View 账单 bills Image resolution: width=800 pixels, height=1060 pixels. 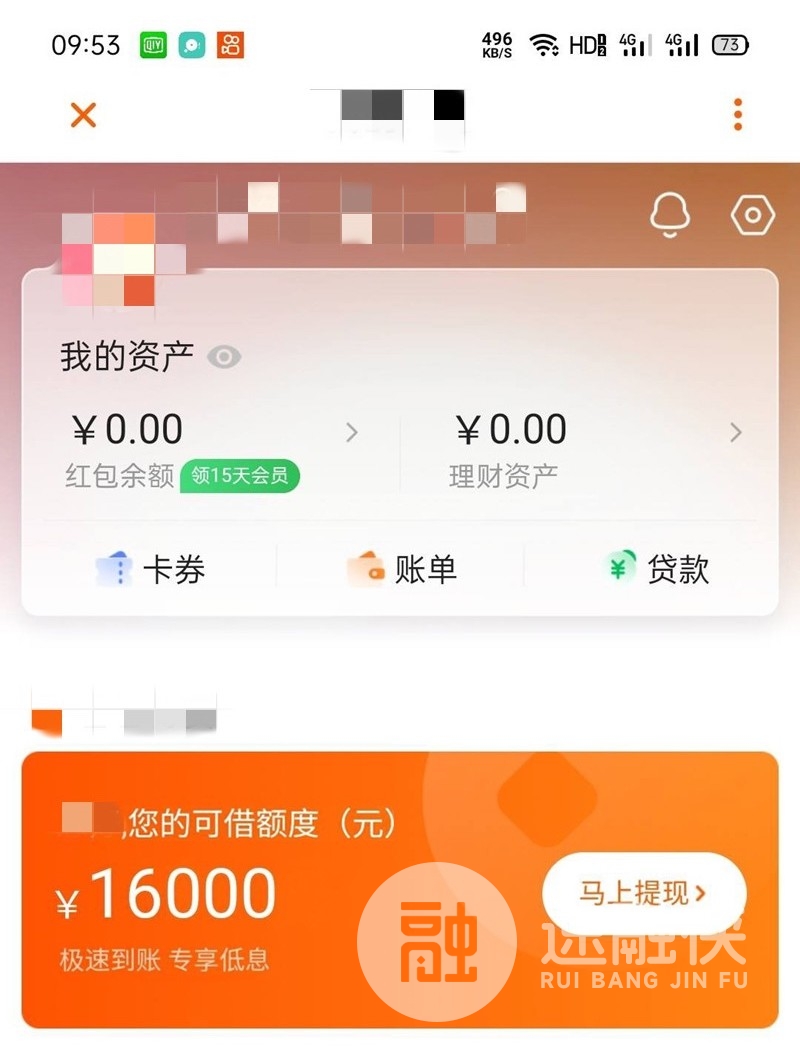(402, 570)
